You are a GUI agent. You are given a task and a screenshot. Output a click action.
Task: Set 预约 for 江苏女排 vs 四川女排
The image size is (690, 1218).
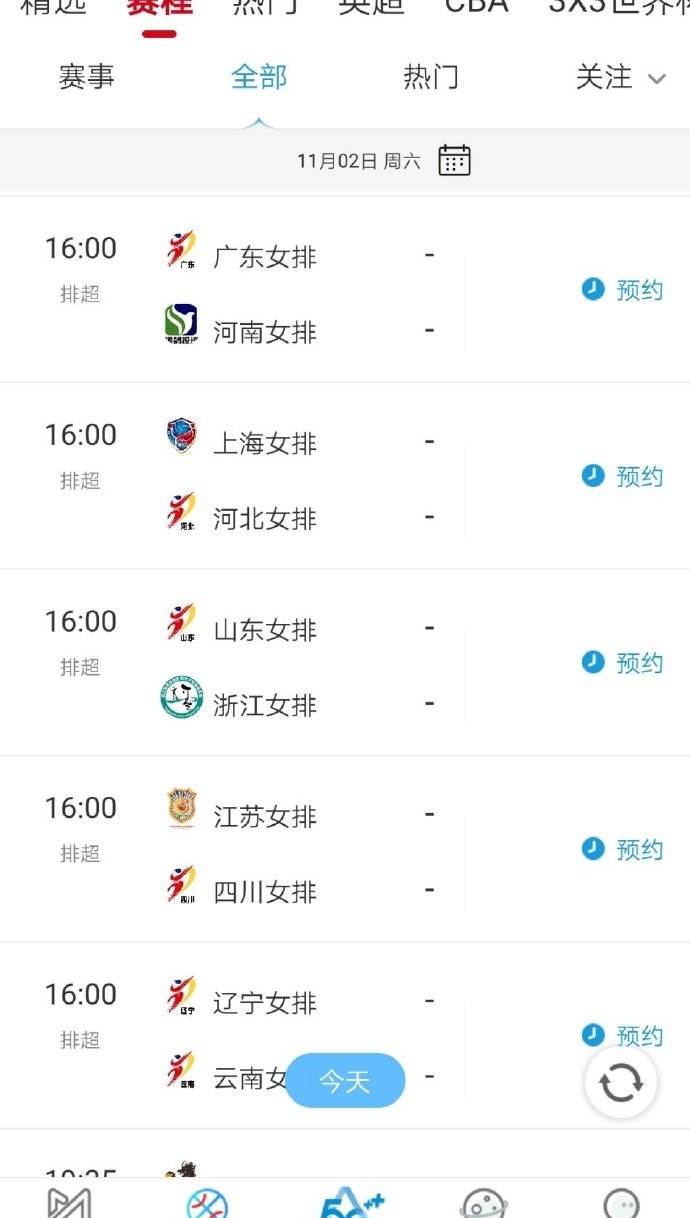click(623, 849)
